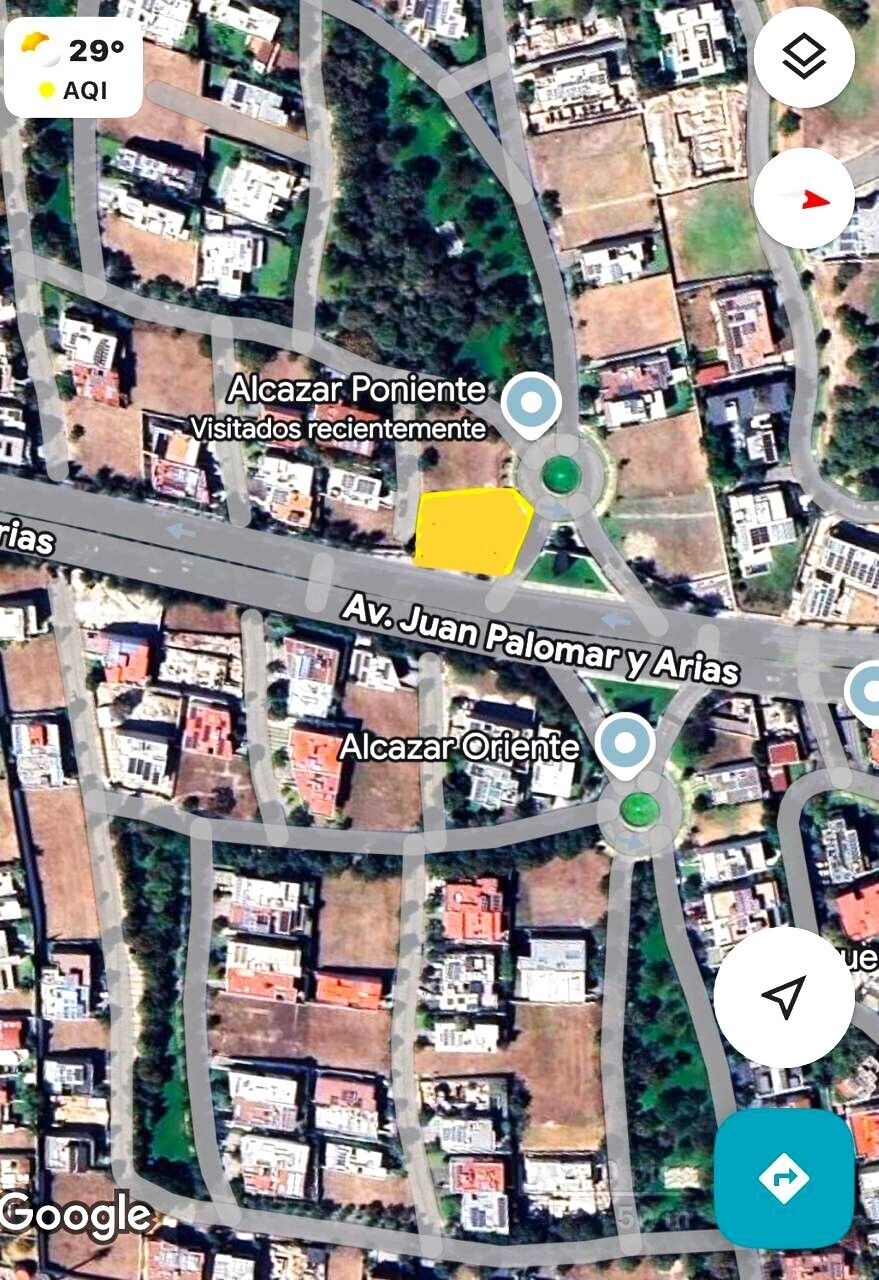Open the map layers selector
This screenshot has height=1280, width=879.
coord(803,58)
